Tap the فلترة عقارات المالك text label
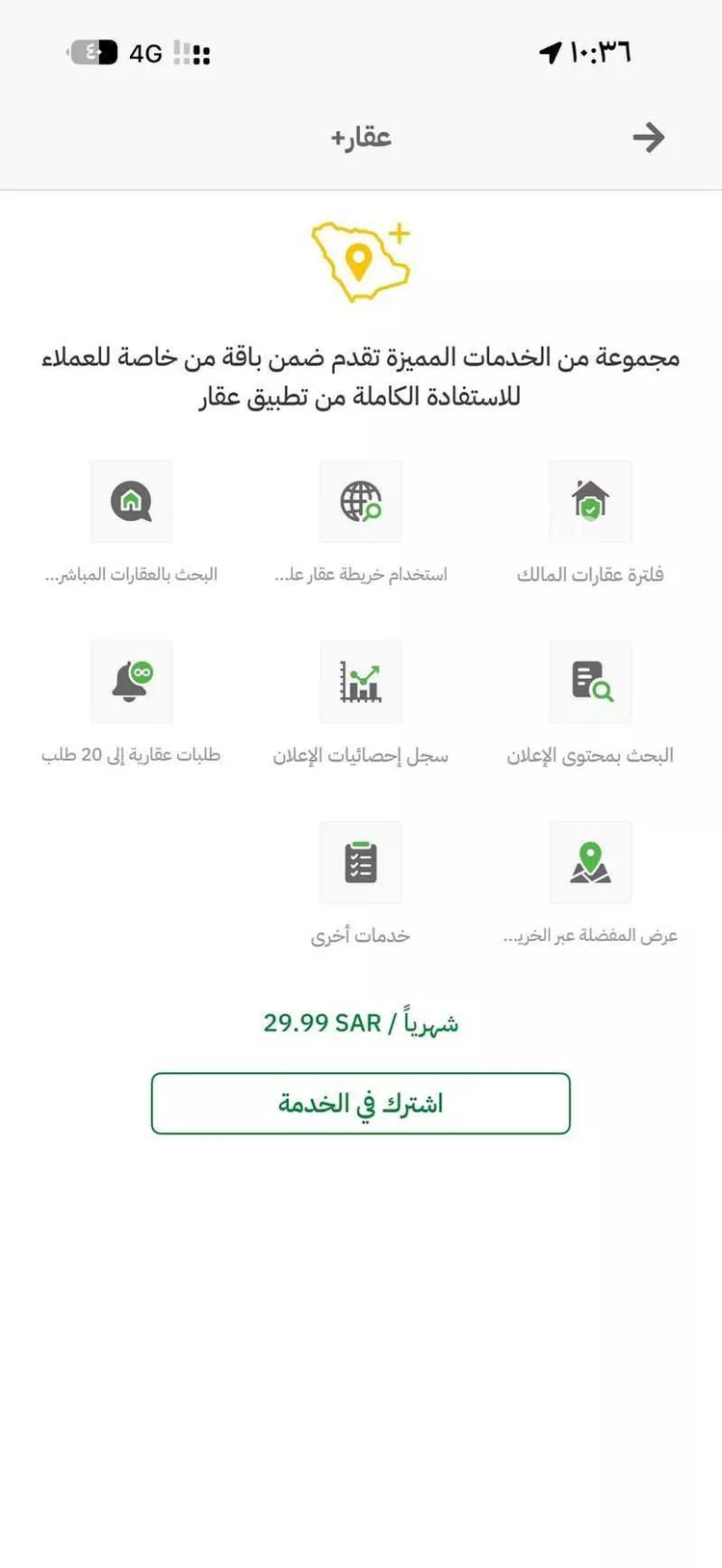722x1568 pixels. (590, 573)
